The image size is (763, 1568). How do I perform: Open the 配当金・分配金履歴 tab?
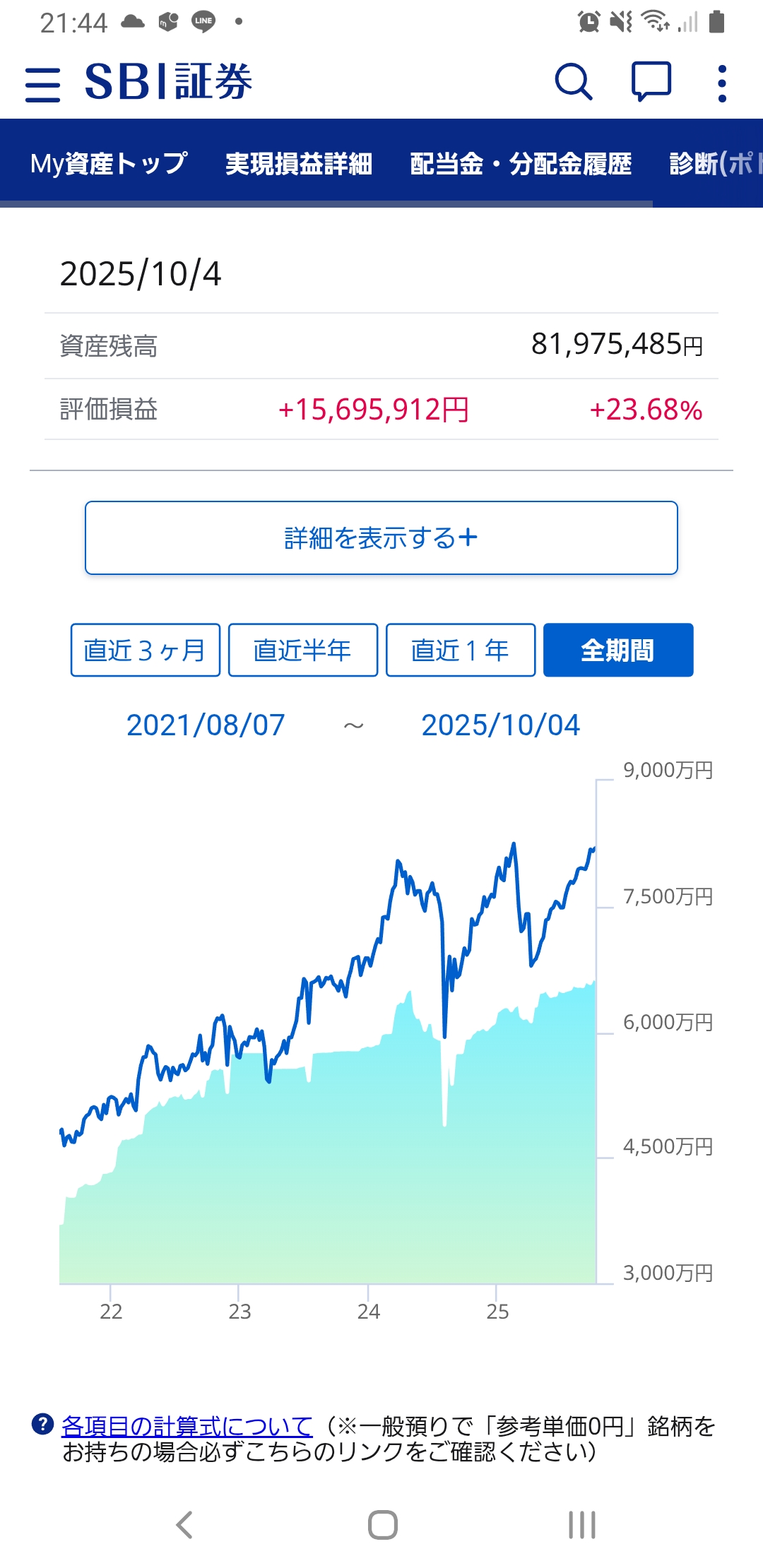pos(521,163)
